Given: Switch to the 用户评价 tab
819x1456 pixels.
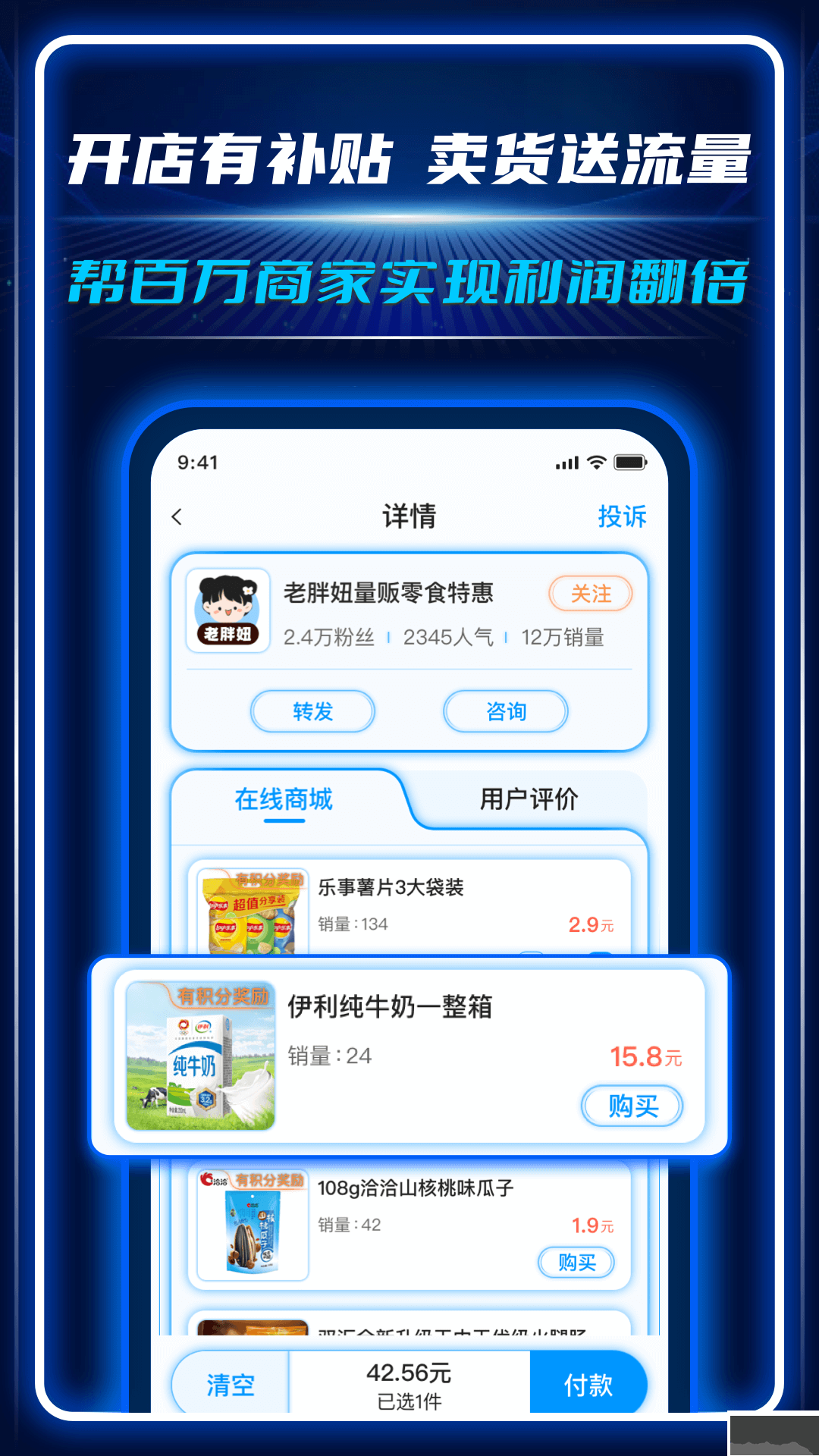Looking at the screenshot, I should [x=529, y=797].
